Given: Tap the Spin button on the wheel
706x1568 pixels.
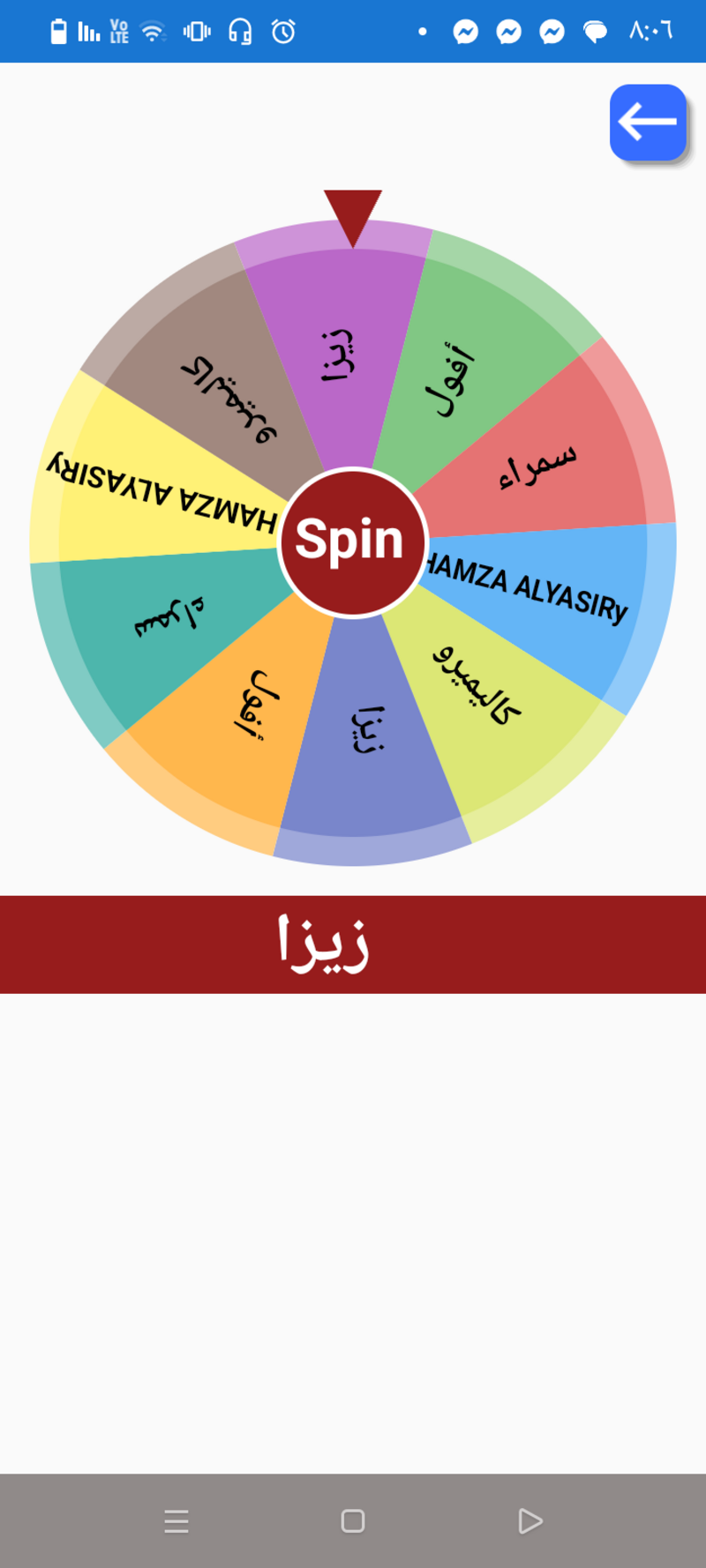Looking at the screenshot, I should (x=352, y=541).
